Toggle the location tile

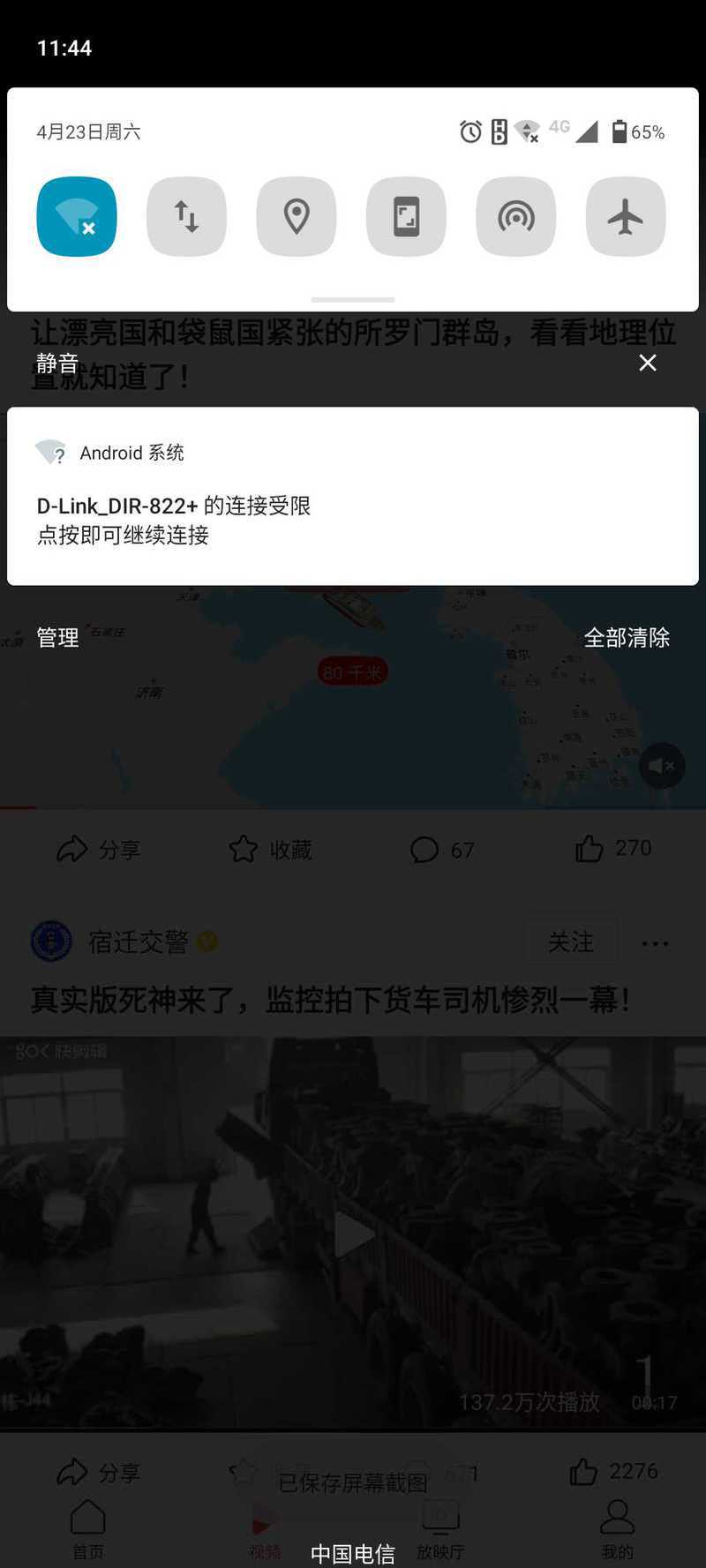(297, 216)
